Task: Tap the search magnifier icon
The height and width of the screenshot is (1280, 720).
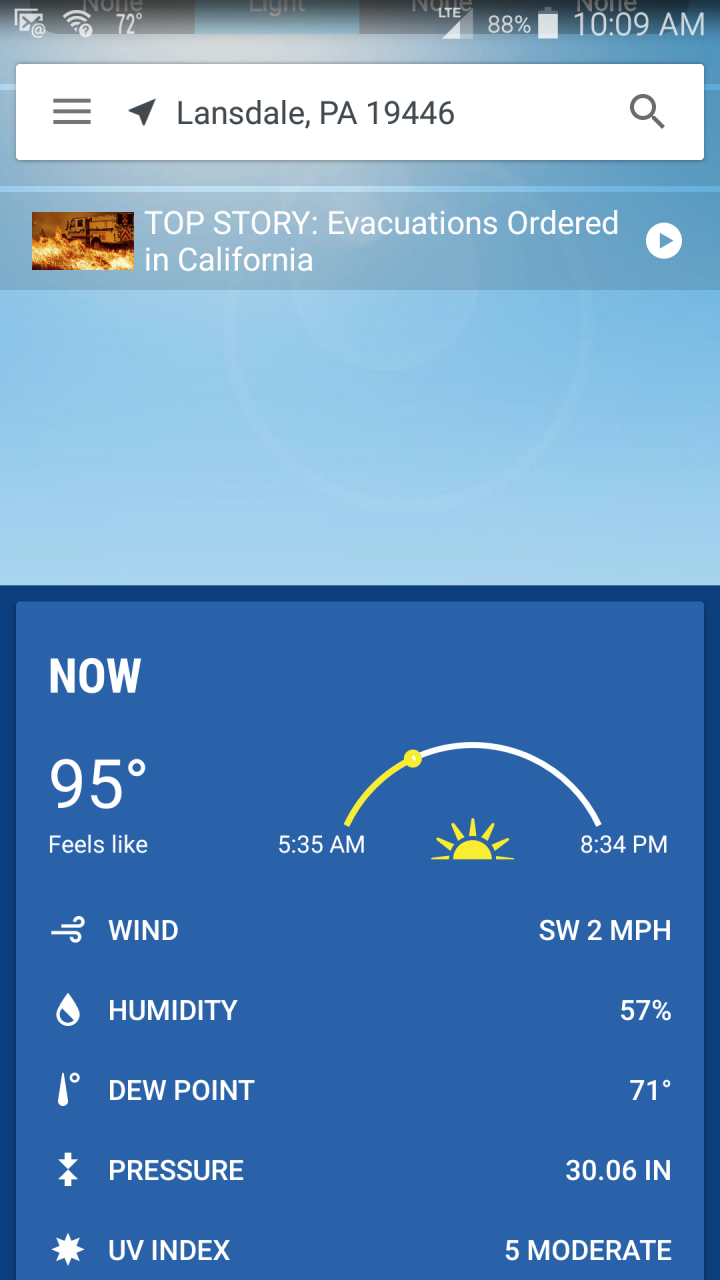Action: pos(647,112)
